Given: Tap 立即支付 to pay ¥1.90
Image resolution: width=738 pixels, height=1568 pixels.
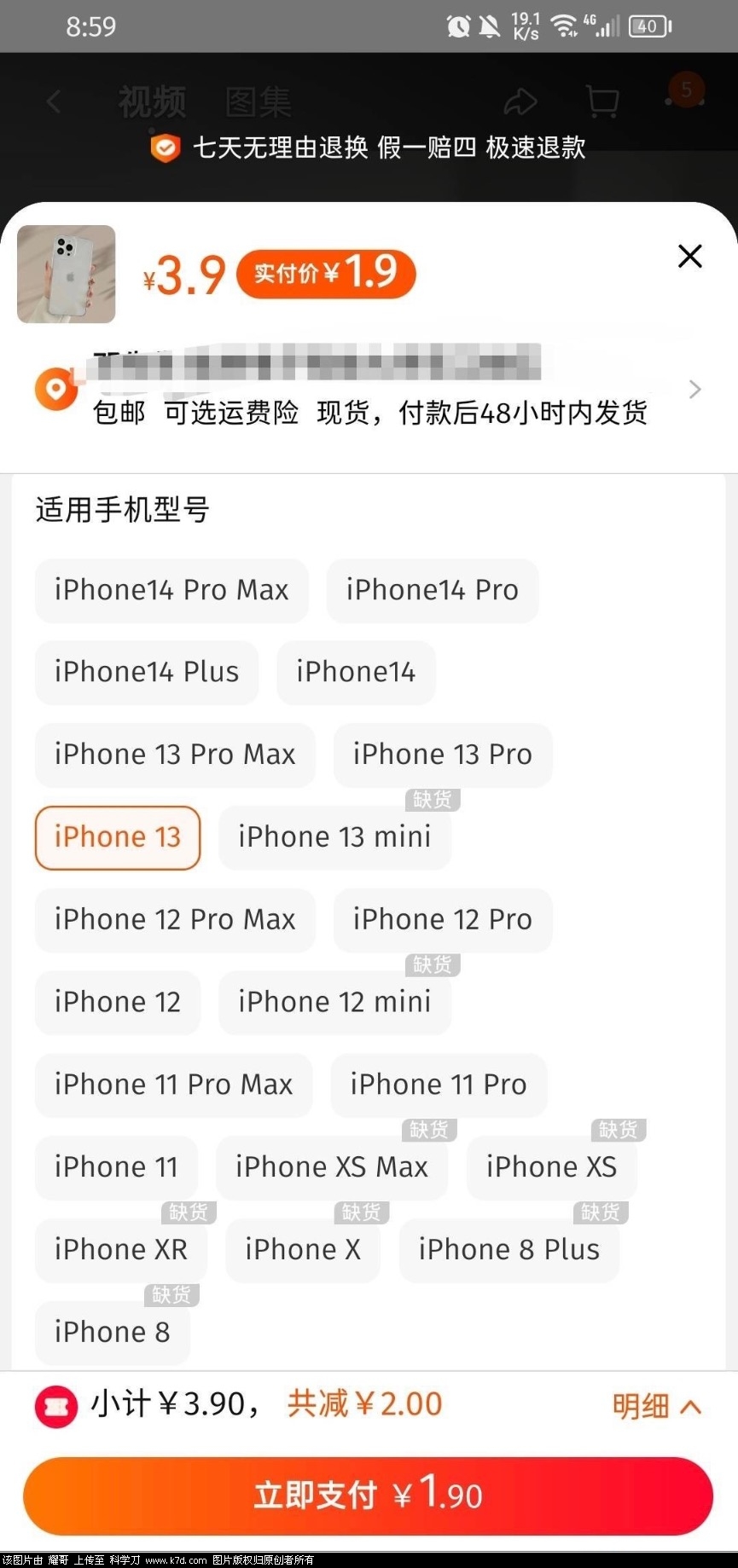Looking at the screenshot, I should tap(368, 1496).
